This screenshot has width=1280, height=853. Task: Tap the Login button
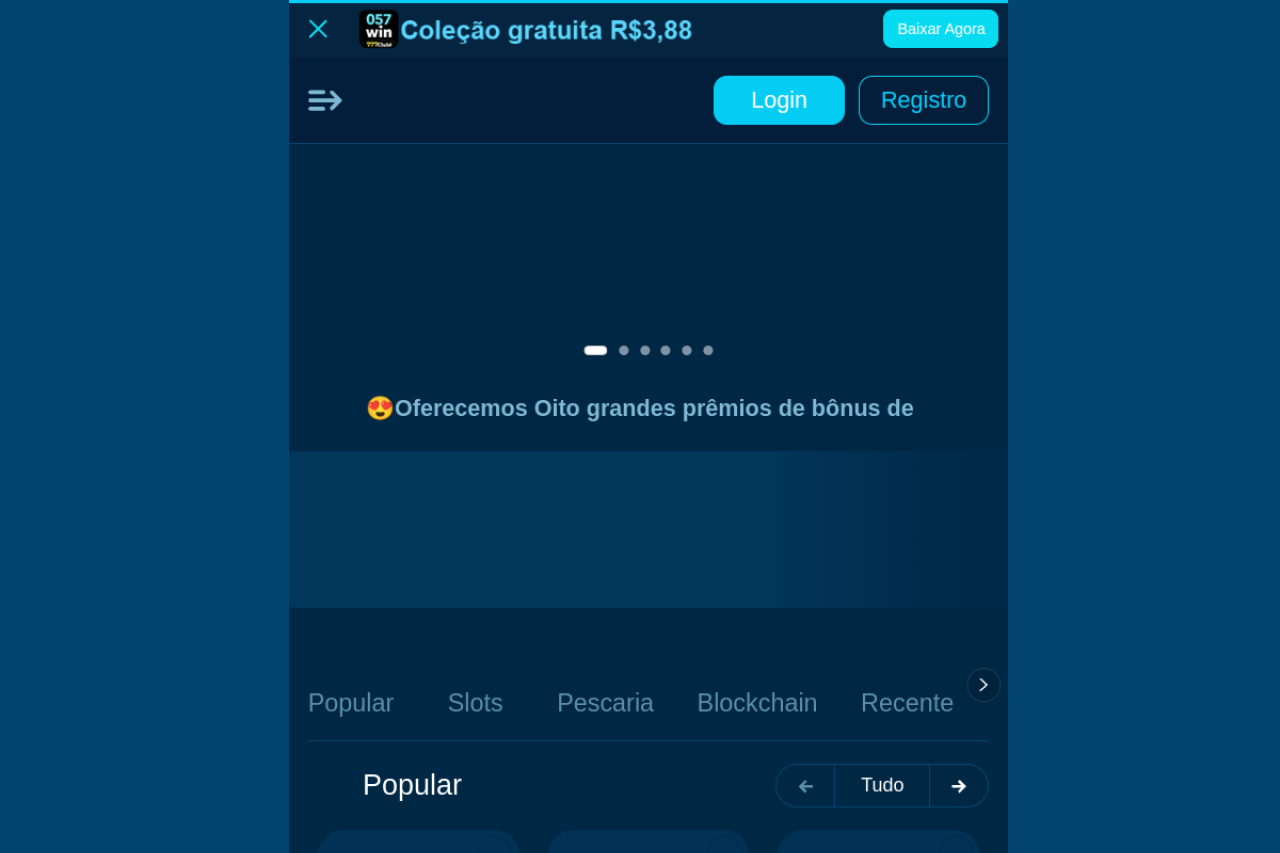click(778, 100)
